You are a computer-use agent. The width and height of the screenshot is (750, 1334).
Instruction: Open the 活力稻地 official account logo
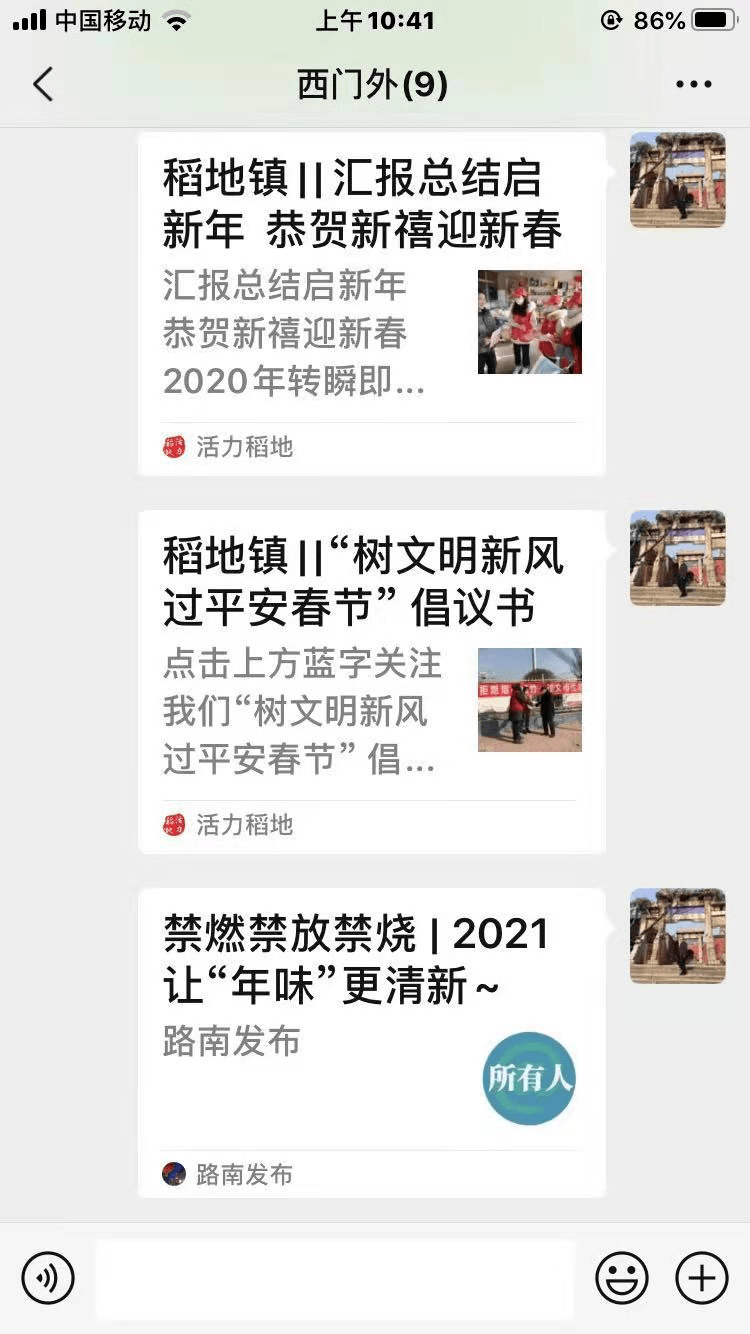(172, 447)
